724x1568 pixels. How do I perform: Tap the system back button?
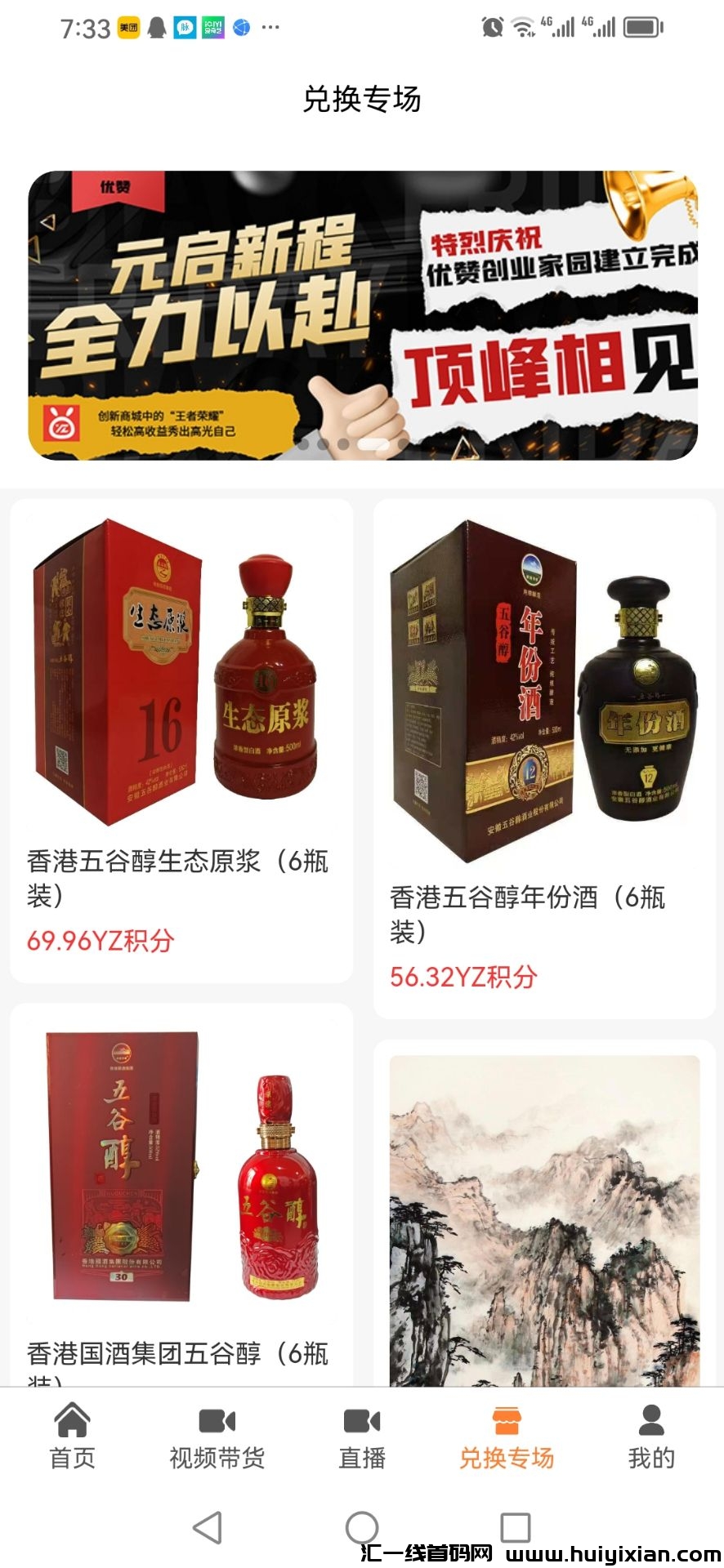tap(208, 1527)
